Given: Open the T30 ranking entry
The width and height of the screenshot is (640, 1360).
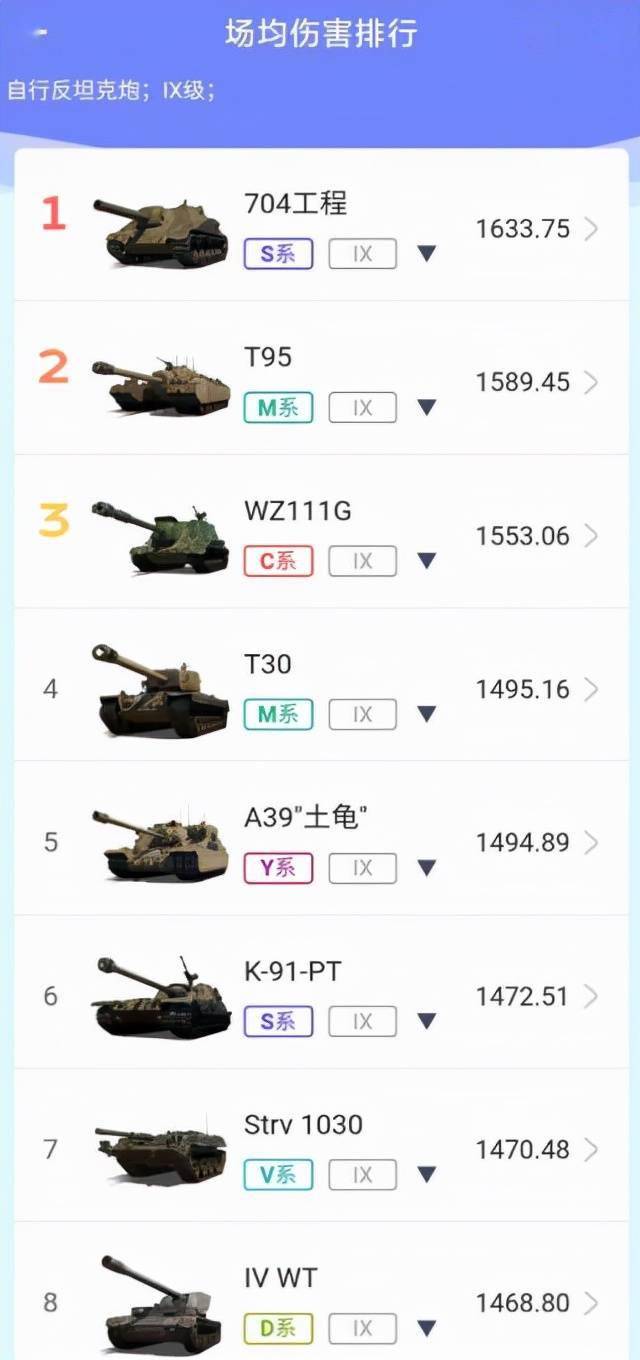Looking at the screenshot, I should click(321, 685).
